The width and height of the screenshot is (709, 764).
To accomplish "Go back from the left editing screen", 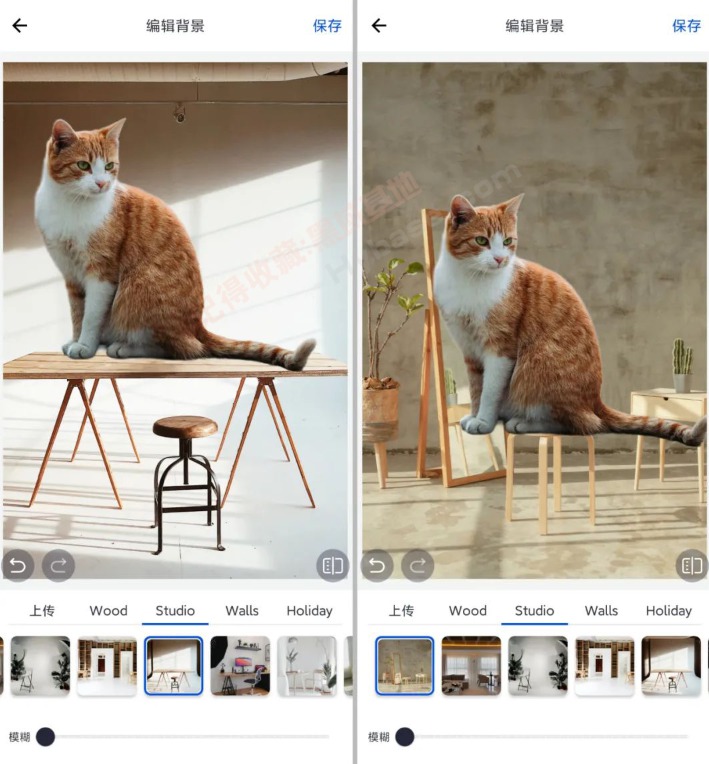I will click(x=19, y=26).
